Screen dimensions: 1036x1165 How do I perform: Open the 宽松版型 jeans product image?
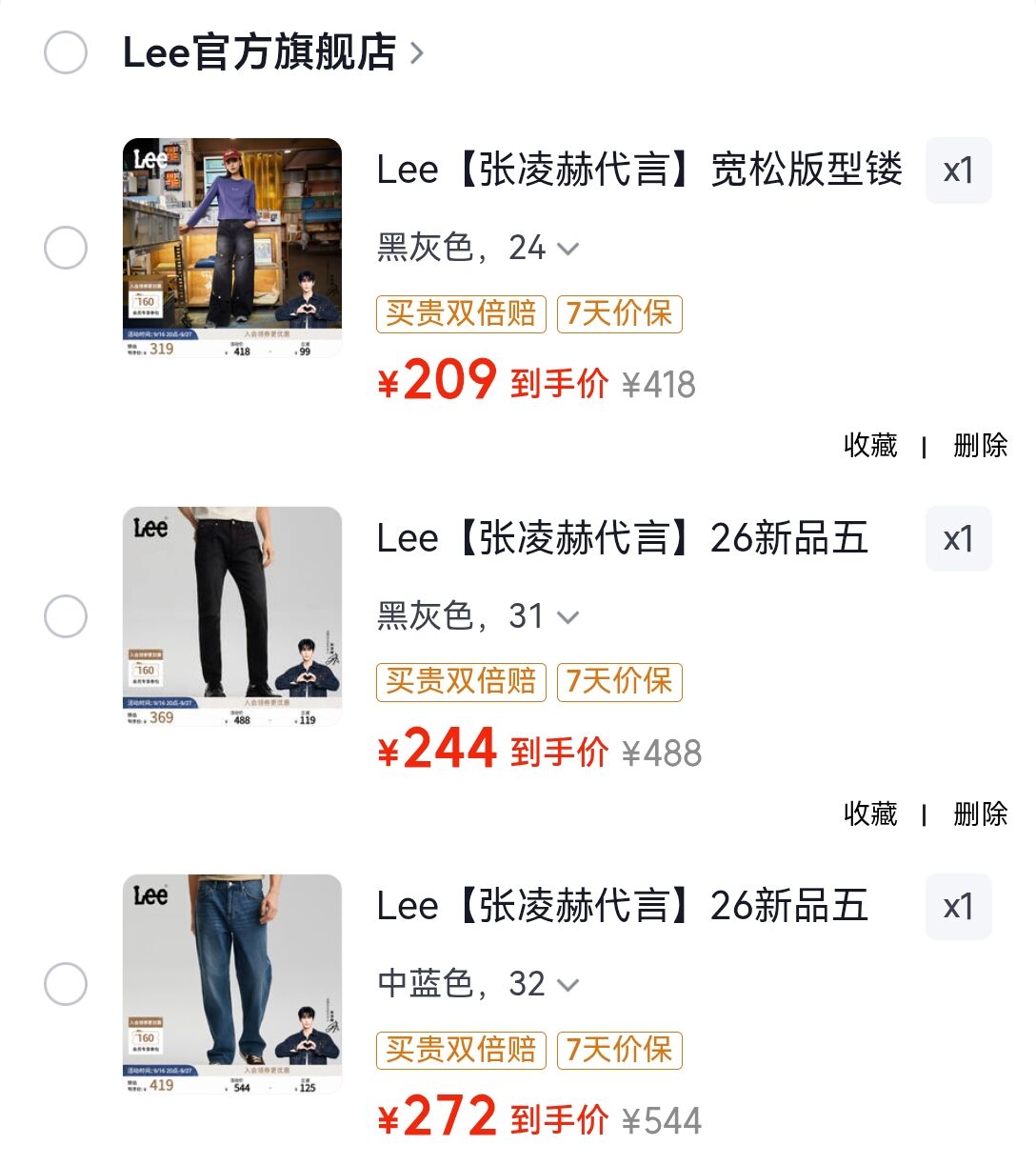pos(232,248)
